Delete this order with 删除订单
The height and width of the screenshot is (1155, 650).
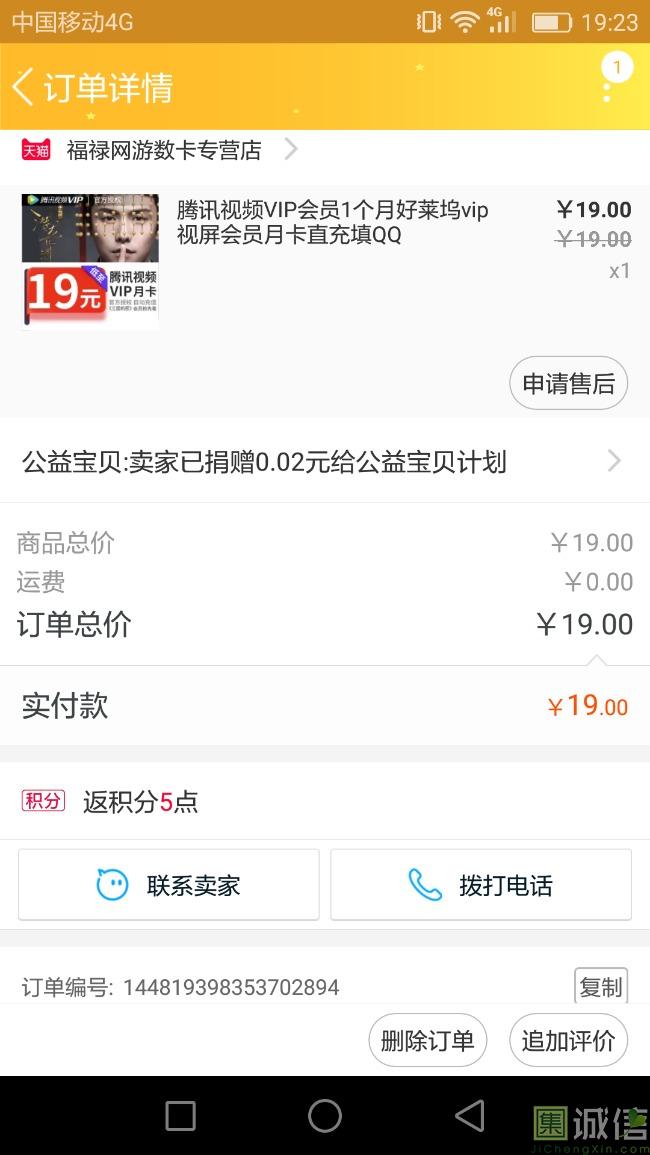coord(427,1040)
